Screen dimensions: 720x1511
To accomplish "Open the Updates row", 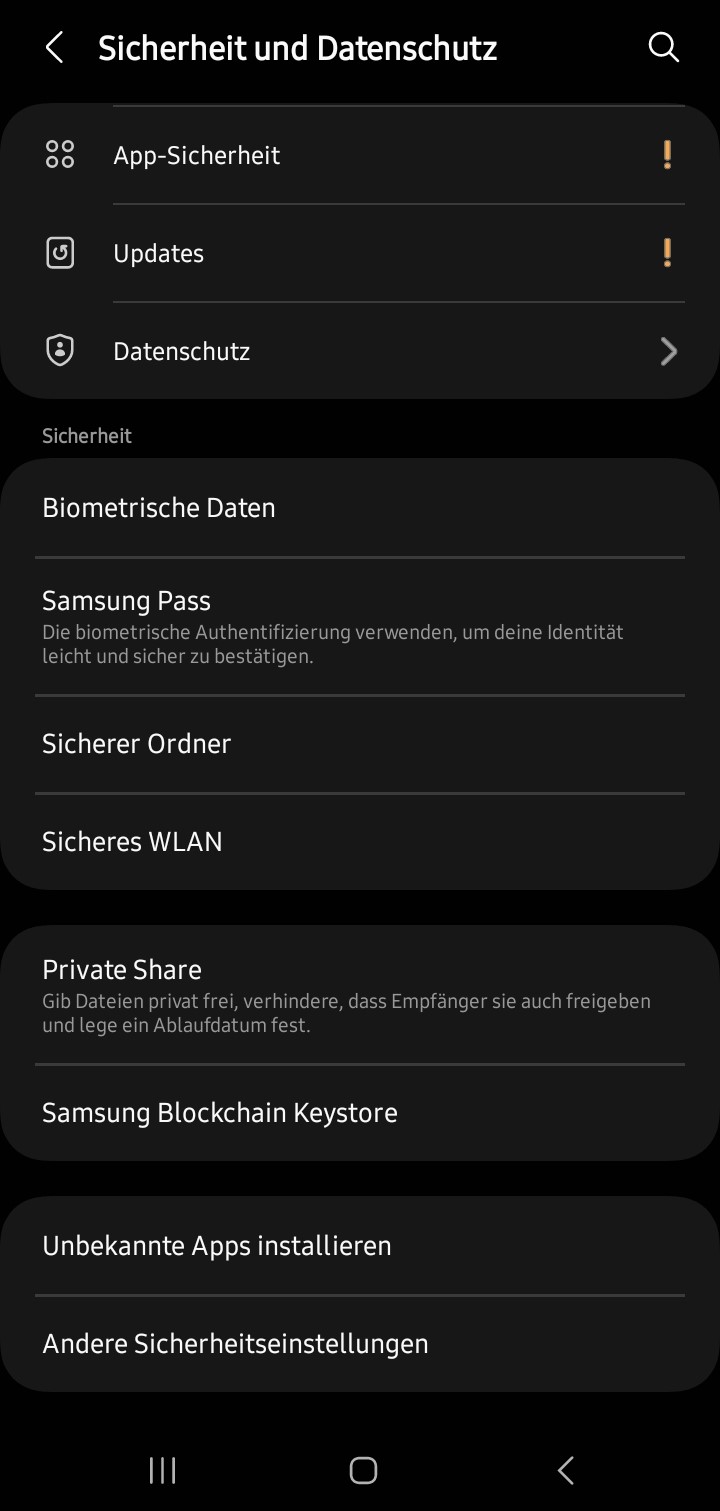I will point(360,253).
